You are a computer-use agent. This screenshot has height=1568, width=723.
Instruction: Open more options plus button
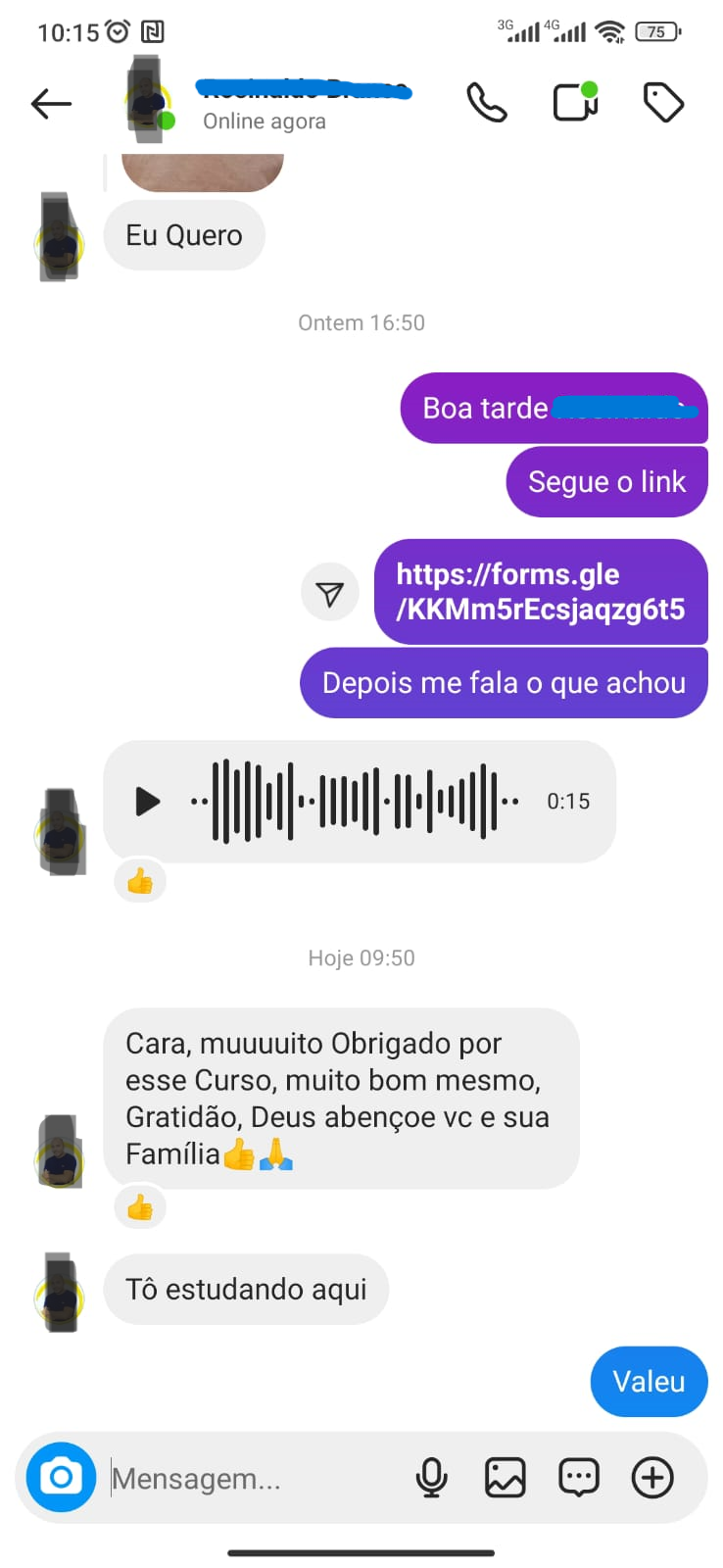pyautogui.click(x=652, y=1477)
